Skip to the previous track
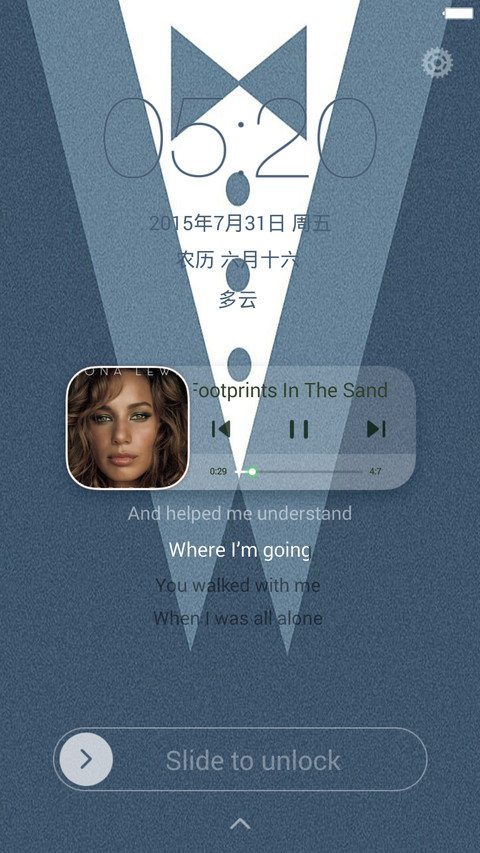The height and width of the screenshot is (853, 480). click(220, 429)
